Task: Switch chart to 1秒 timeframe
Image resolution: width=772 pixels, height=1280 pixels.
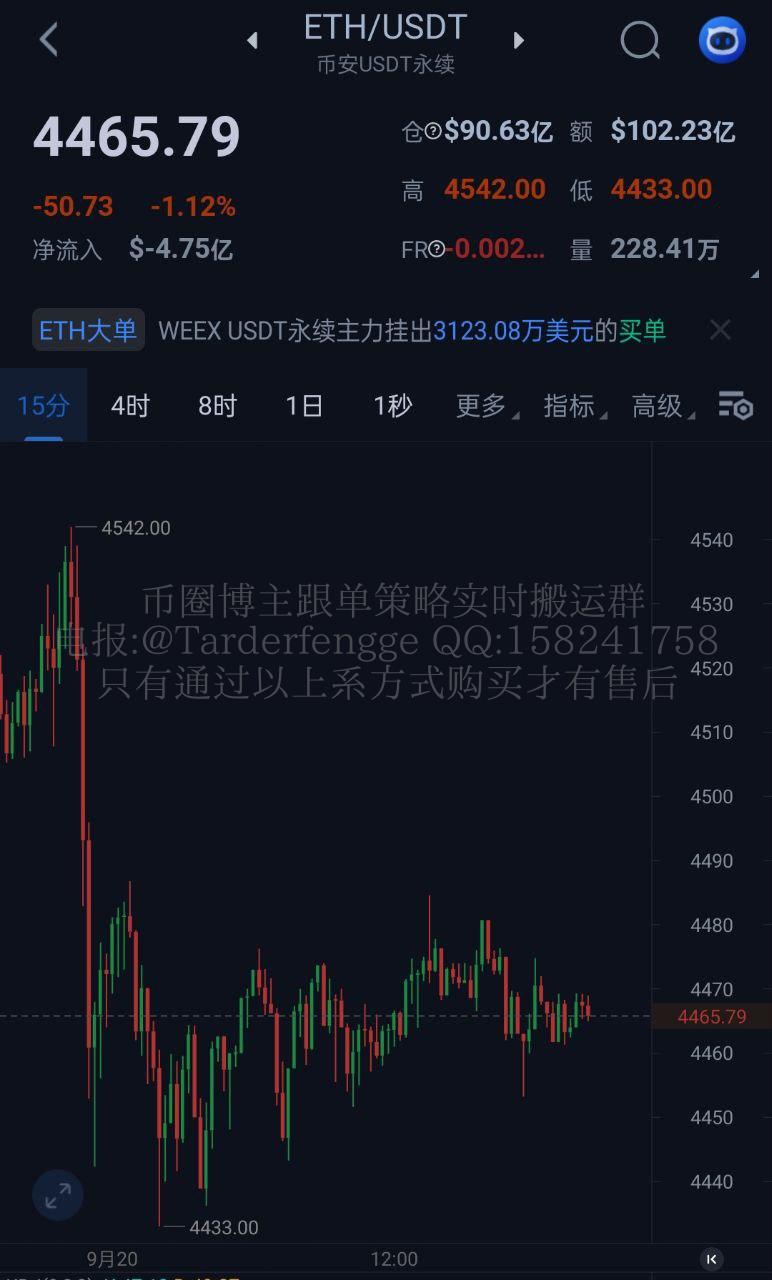Action: click(x=392, y=405)
